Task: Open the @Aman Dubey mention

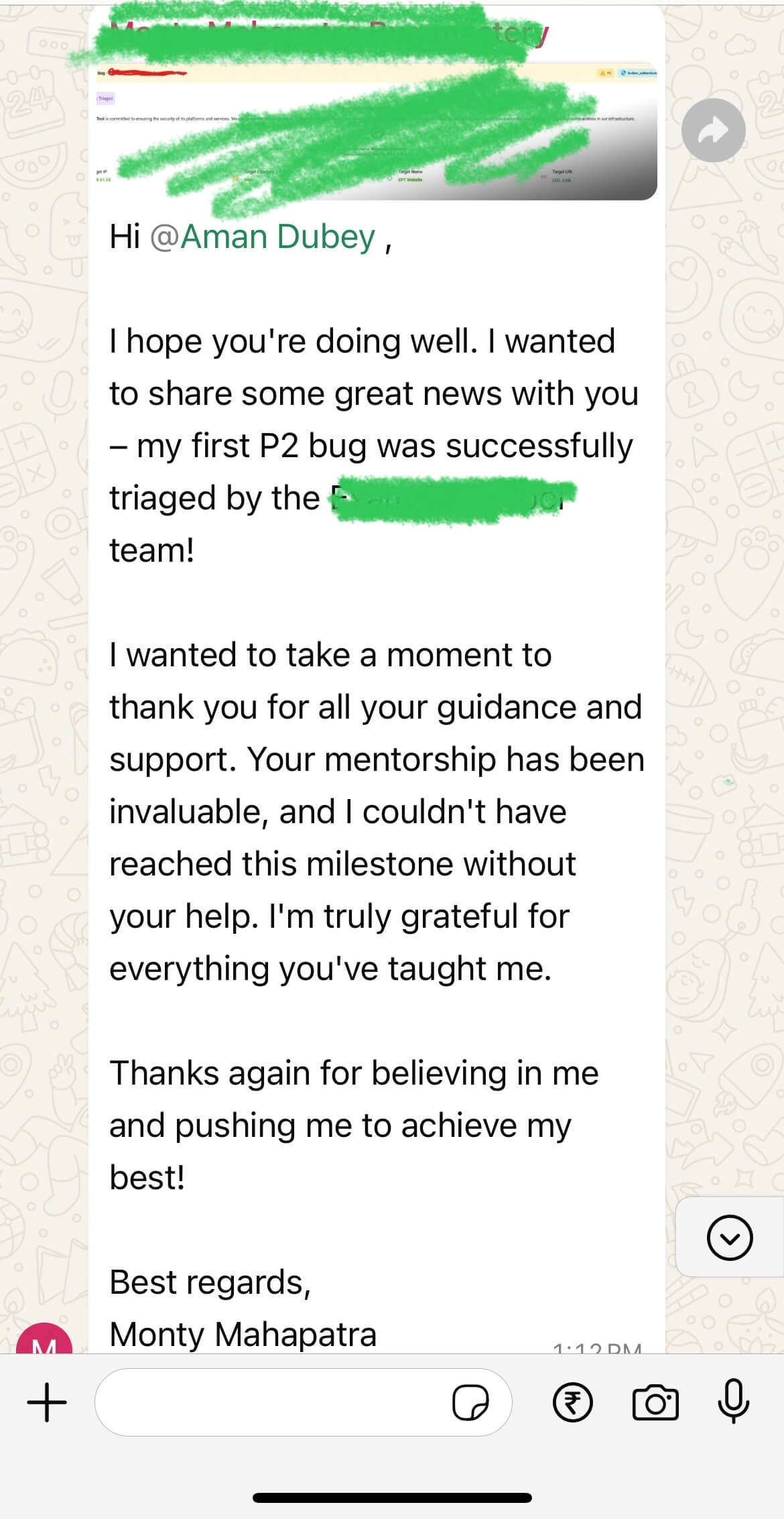Action: point(263,237)
